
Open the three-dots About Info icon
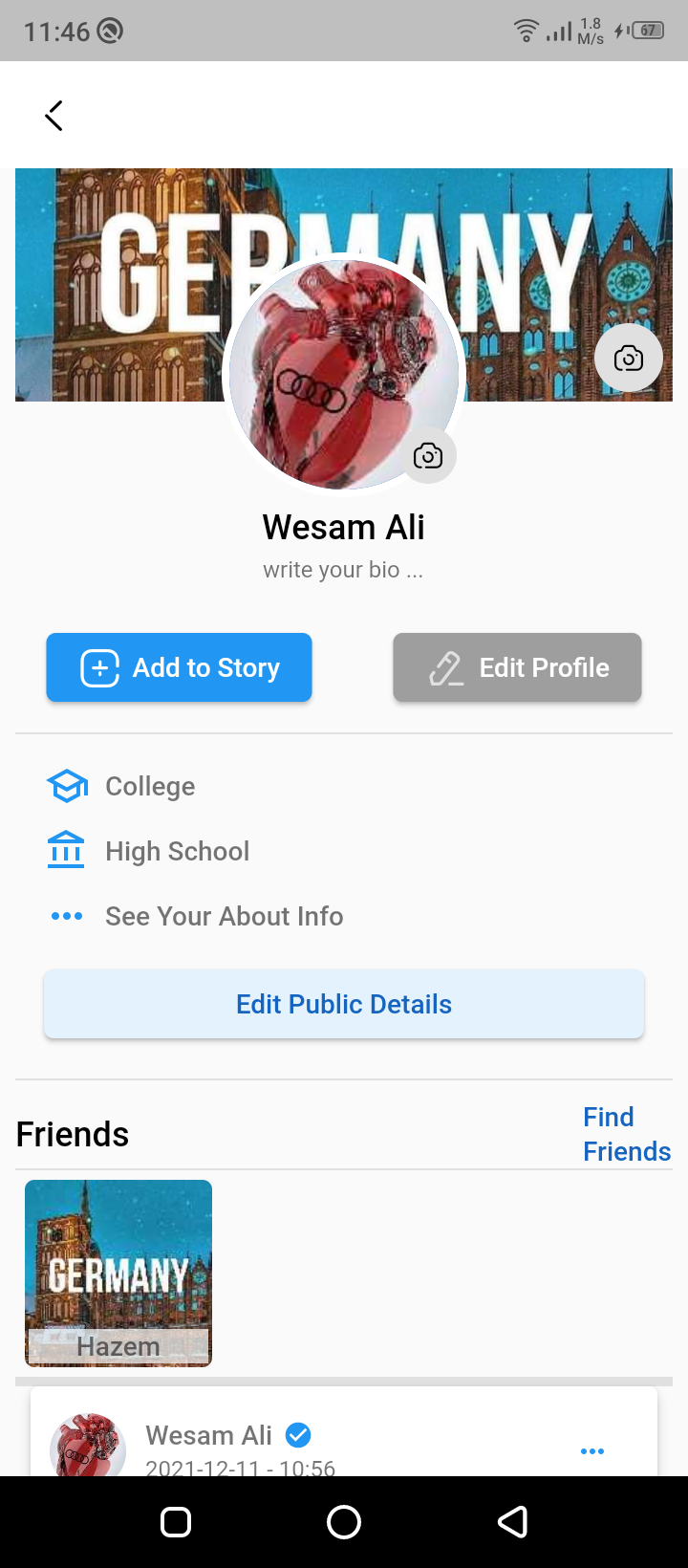[66, 915]
